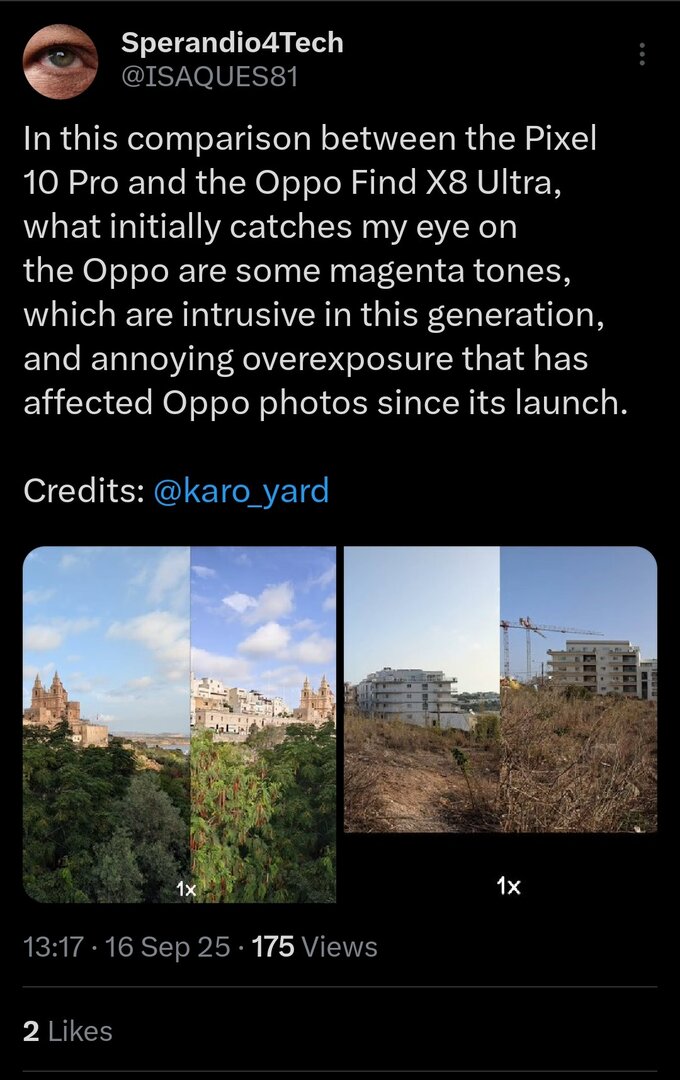The width and height of the screenshot is (680, 1080).
Task: Show the list of 2 Likes
Action: click(x=68, y=1031)
